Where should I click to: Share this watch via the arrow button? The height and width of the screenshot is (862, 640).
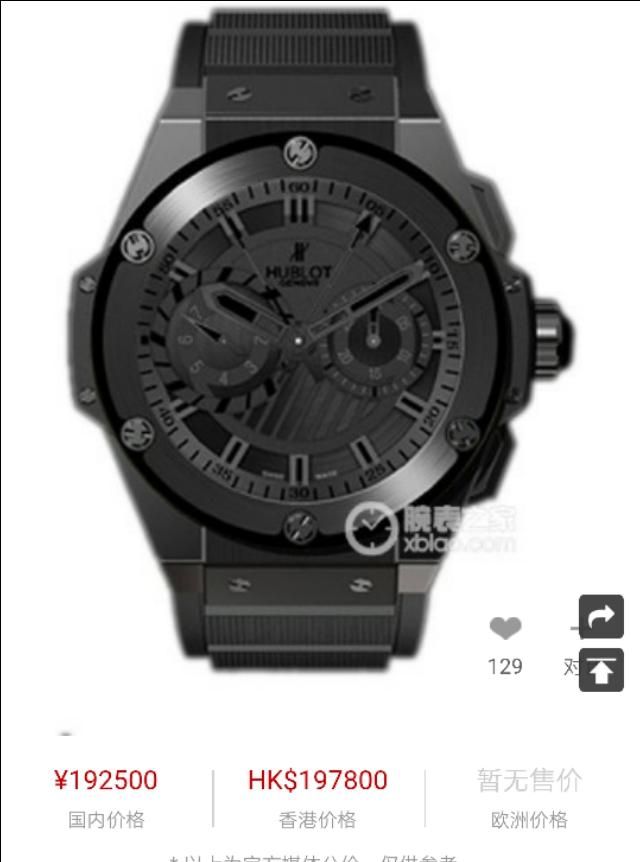click(x=601, y=617)
